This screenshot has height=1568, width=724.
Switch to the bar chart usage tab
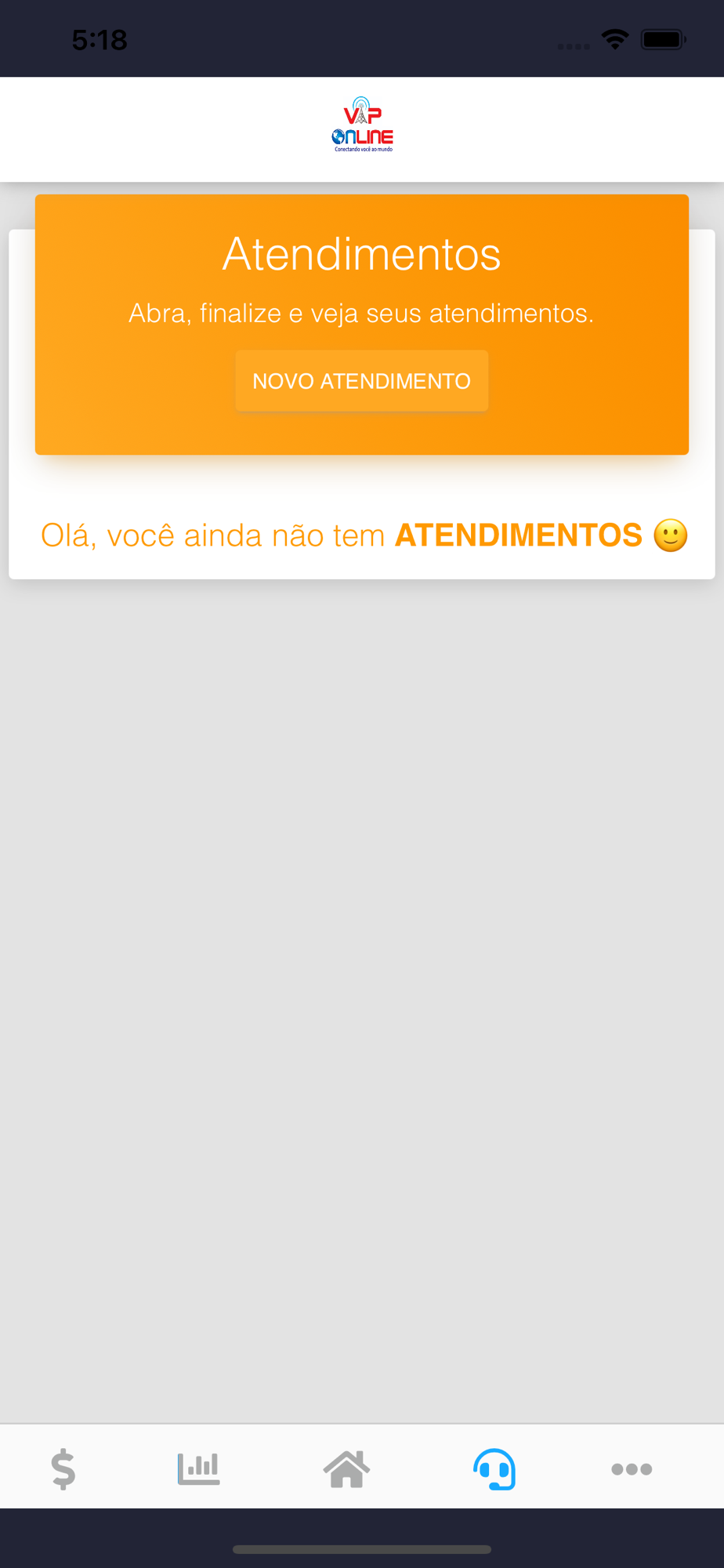point(199,1468)
